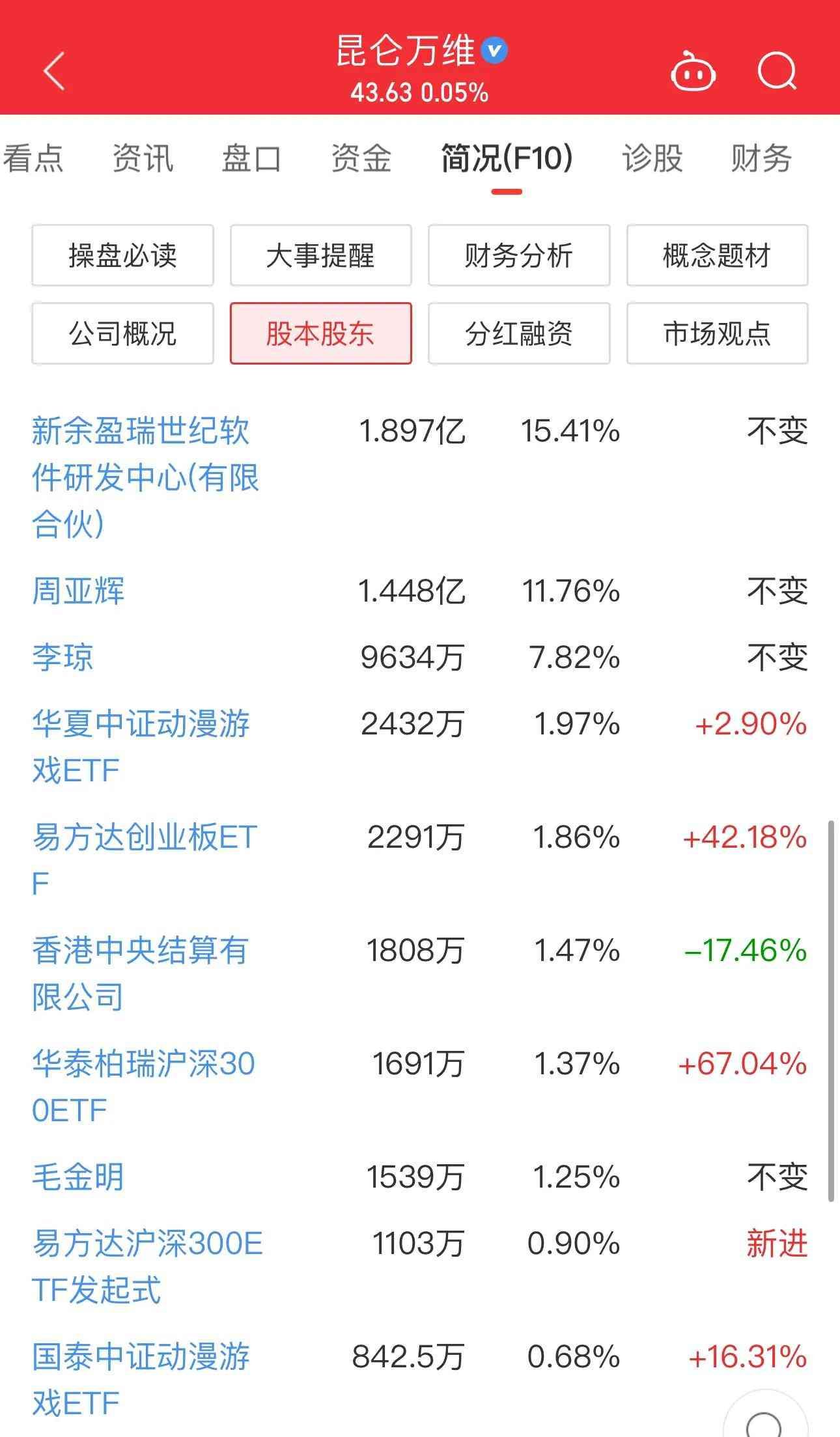Switch to the 盘口 tab

point(251,158)
